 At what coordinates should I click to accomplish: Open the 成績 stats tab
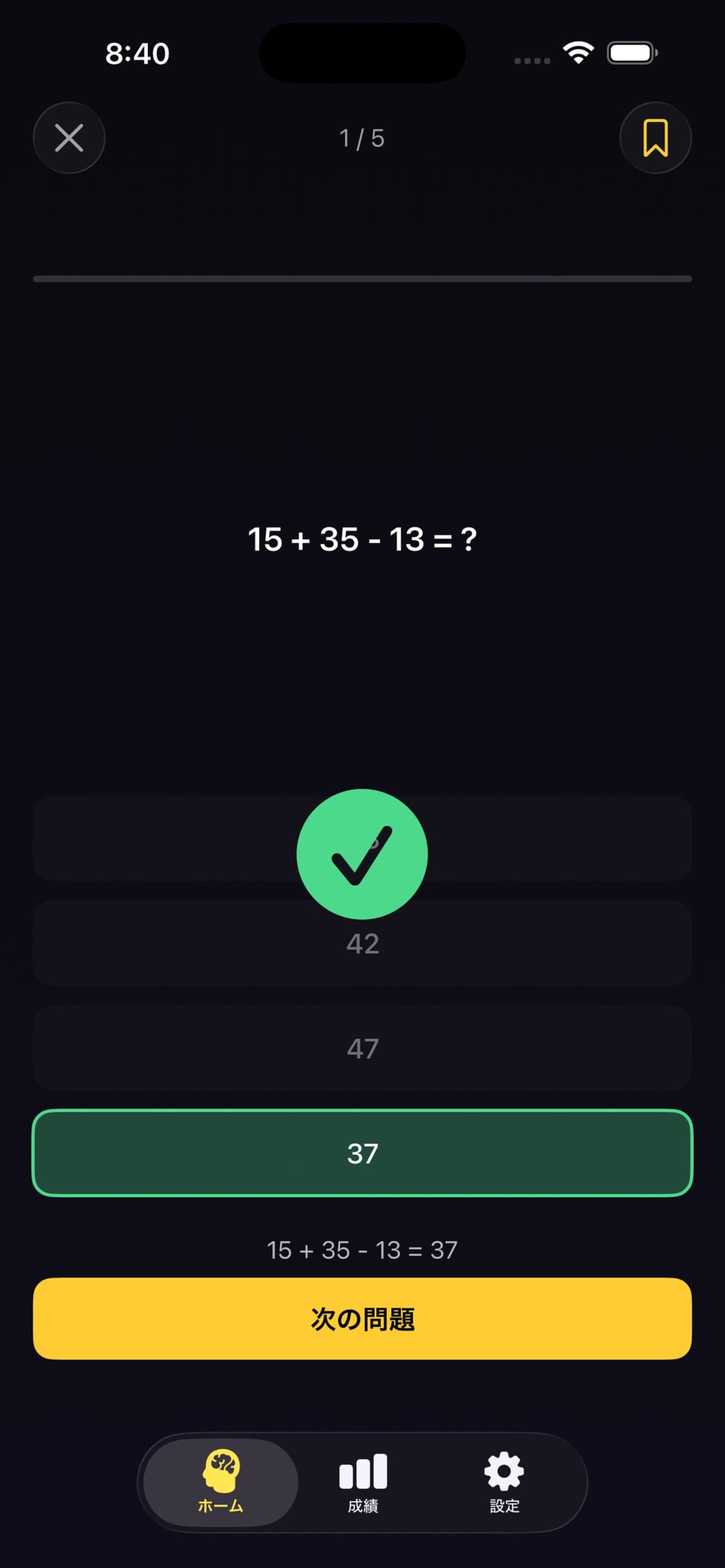[363, 1483]
